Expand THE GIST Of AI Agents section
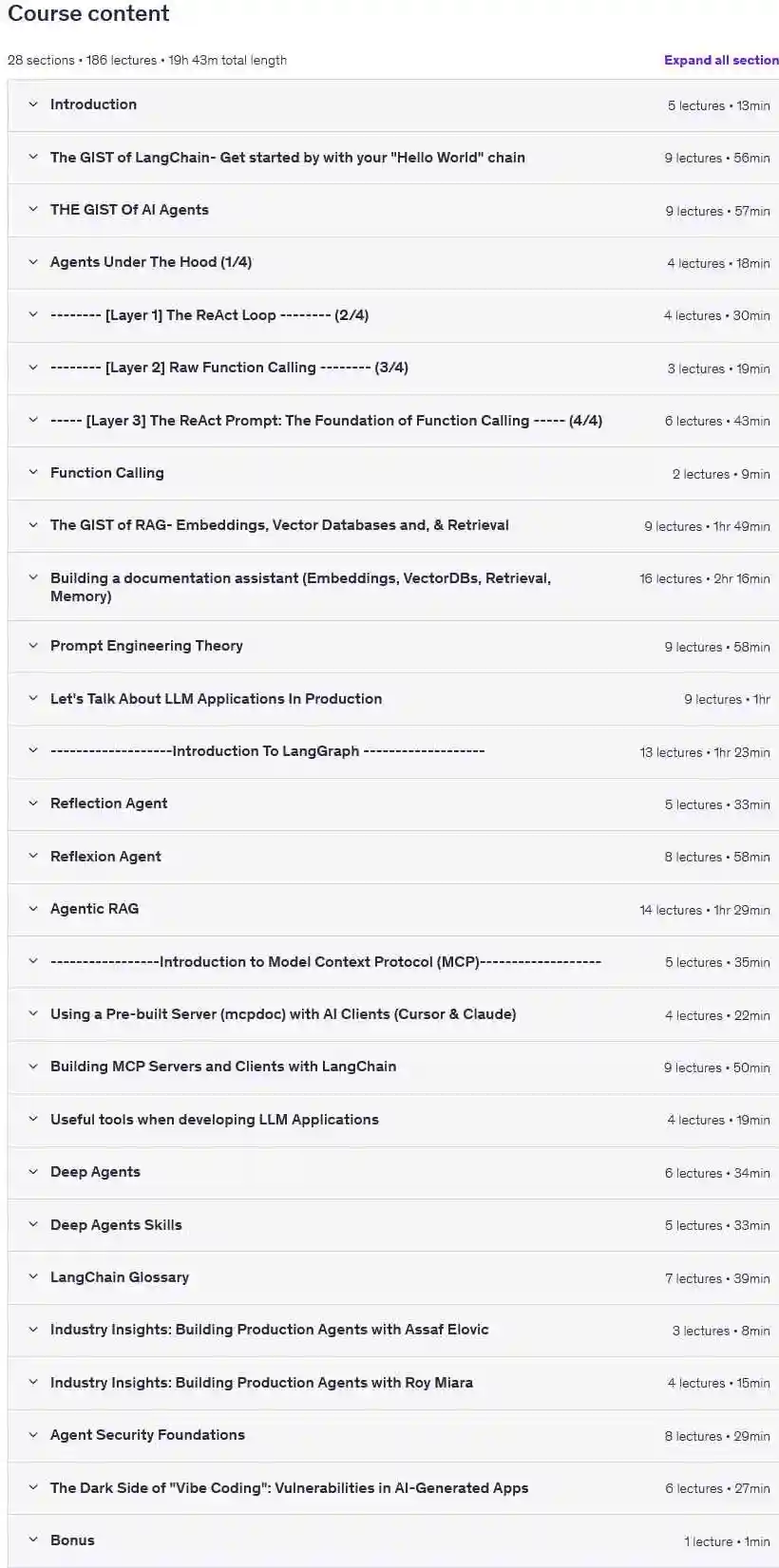Screen dimensions: 779x1568 click(x=393, y=210)
